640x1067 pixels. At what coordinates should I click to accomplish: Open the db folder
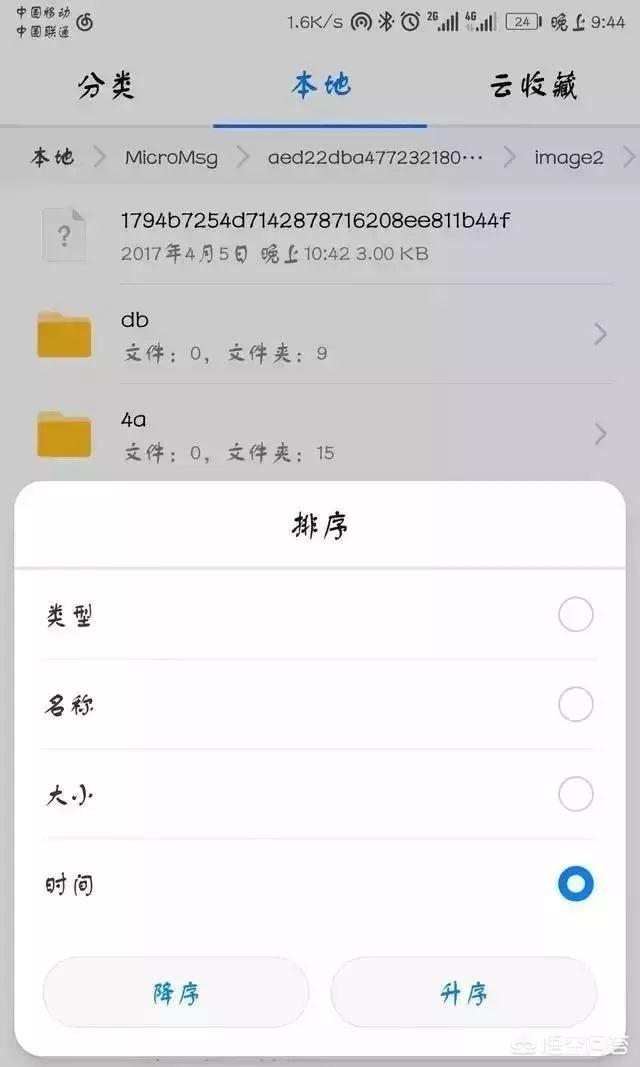click(320, 335)
